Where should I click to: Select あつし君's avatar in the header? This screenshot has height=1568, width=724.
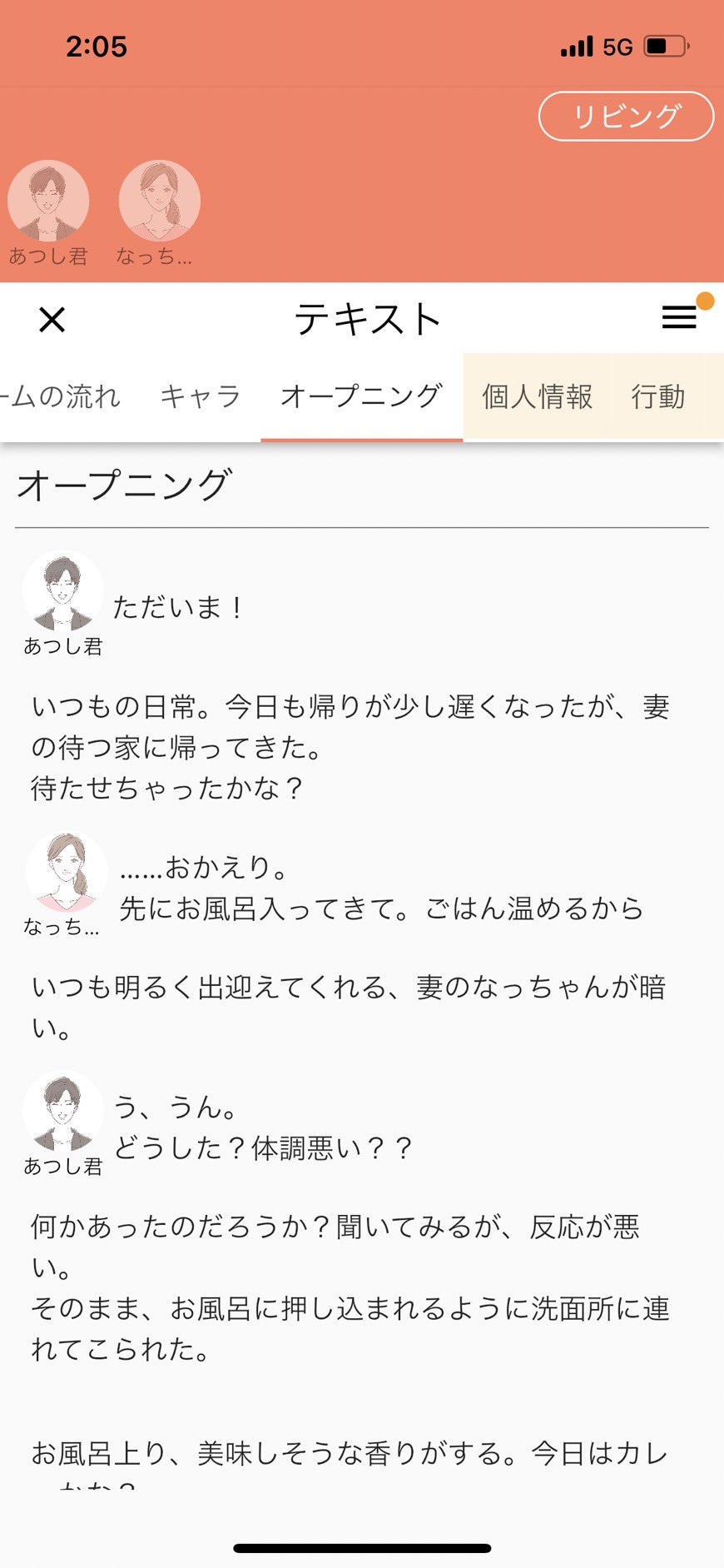48,201
